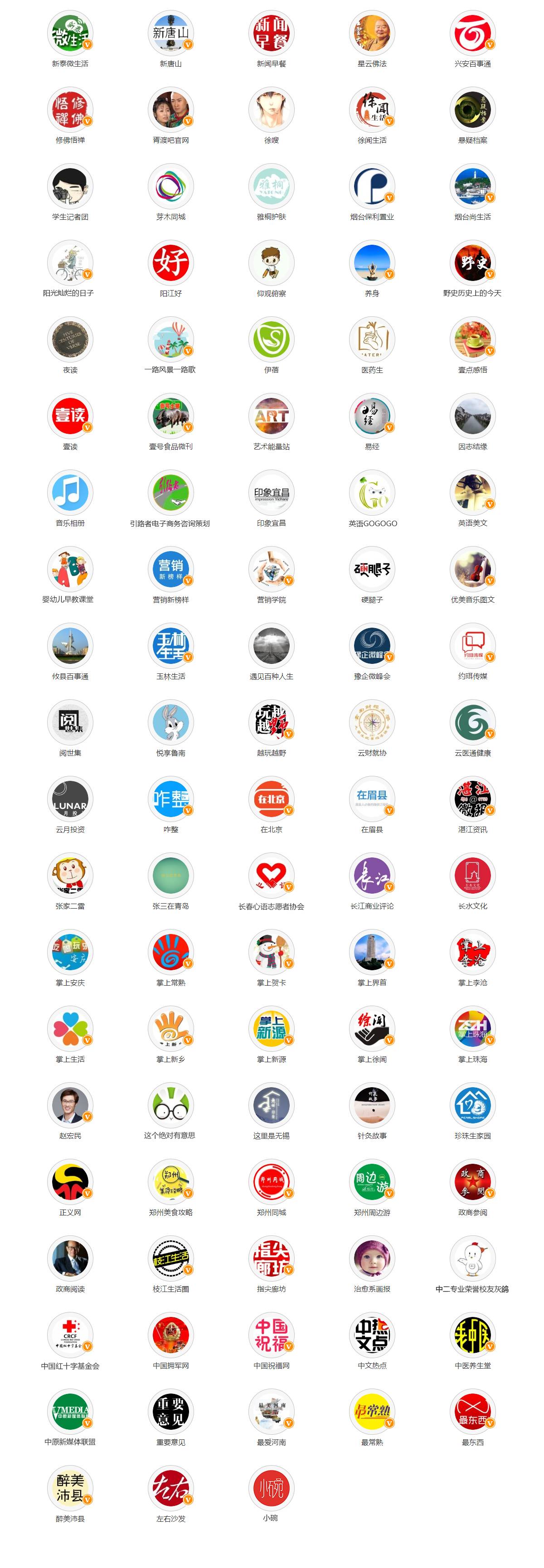Select the 音乐相册 account
The image size is (544, 1568).
pos(70,493)
